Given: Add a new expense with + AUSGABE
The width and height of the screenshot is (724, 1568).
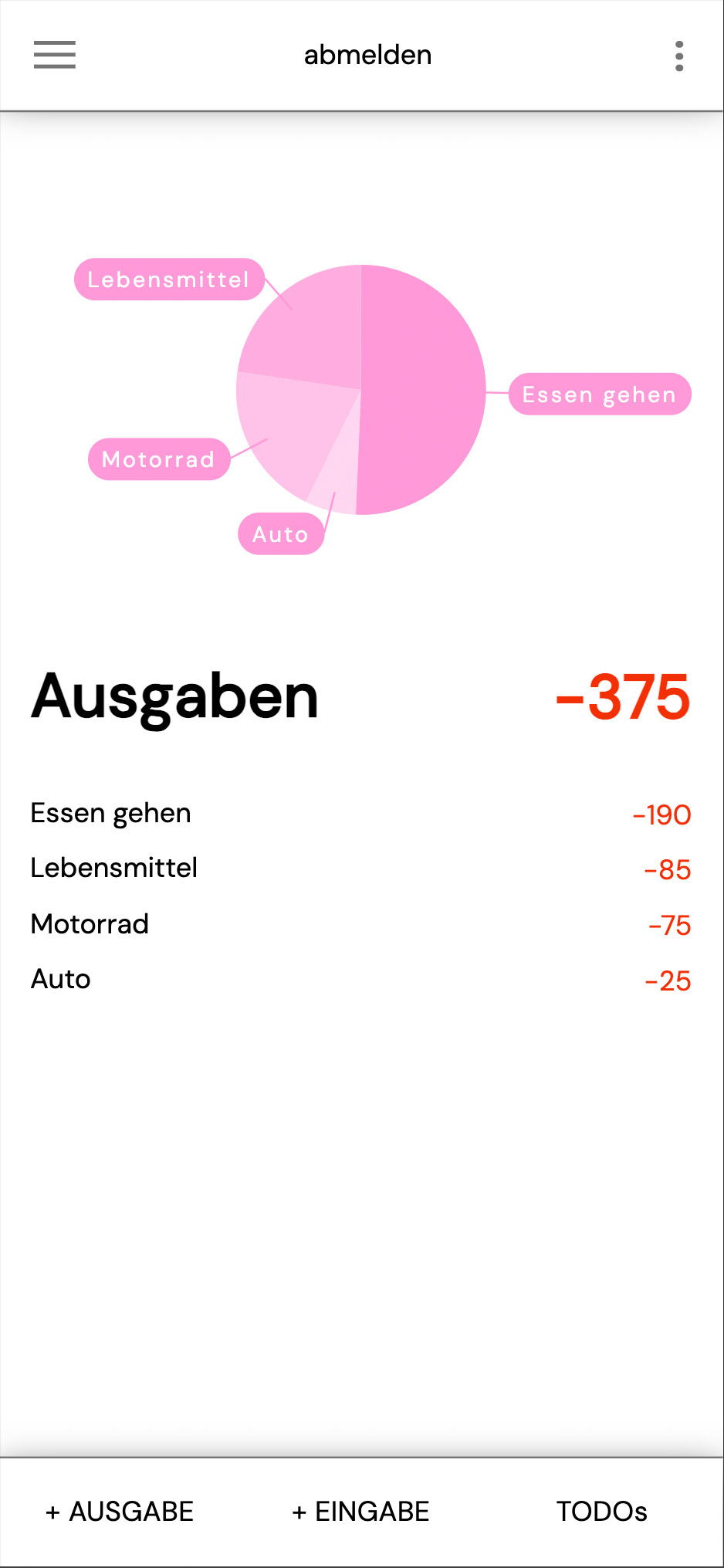Looking at the screenshot, I should click(120, 1511).
